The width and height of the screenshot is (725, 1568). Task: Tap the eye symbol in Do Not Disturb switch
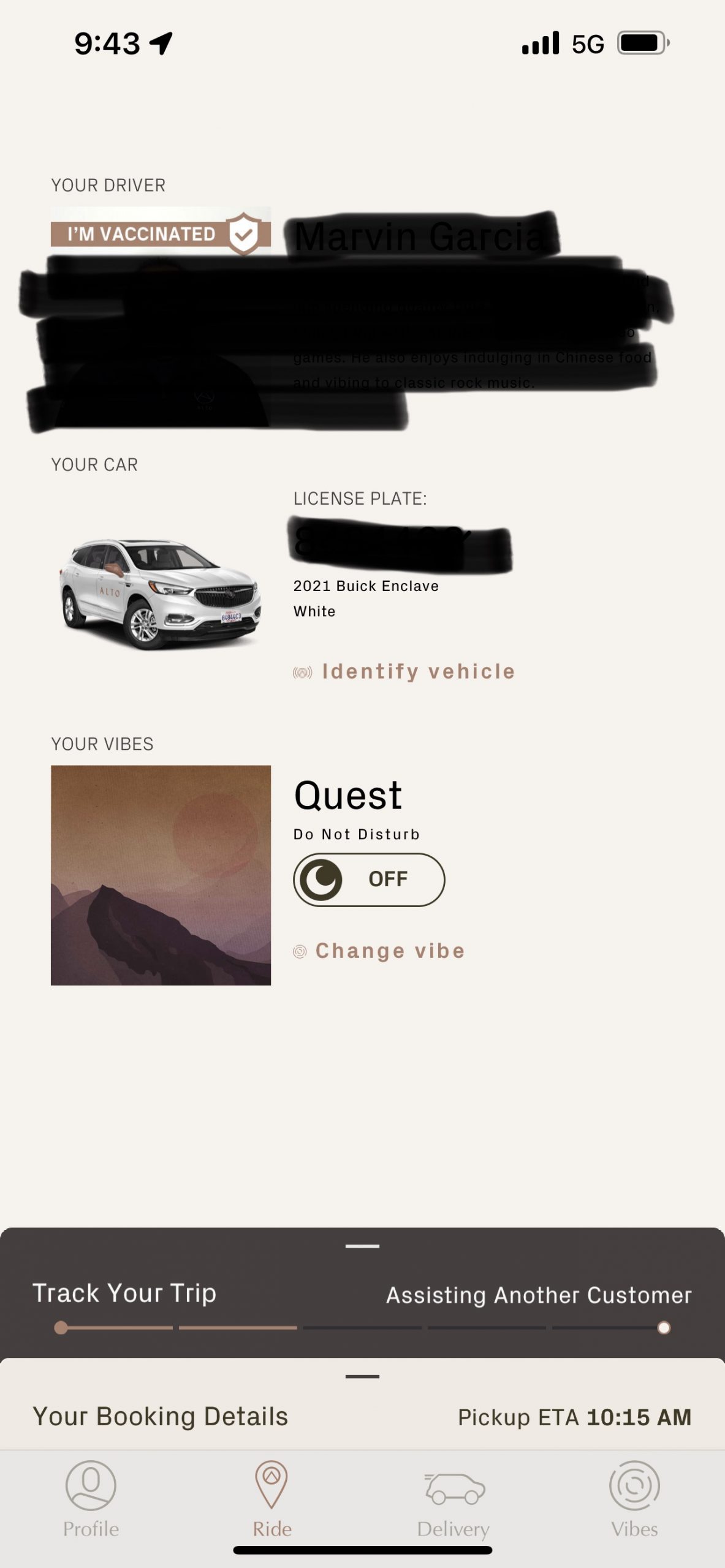[327, 879]
